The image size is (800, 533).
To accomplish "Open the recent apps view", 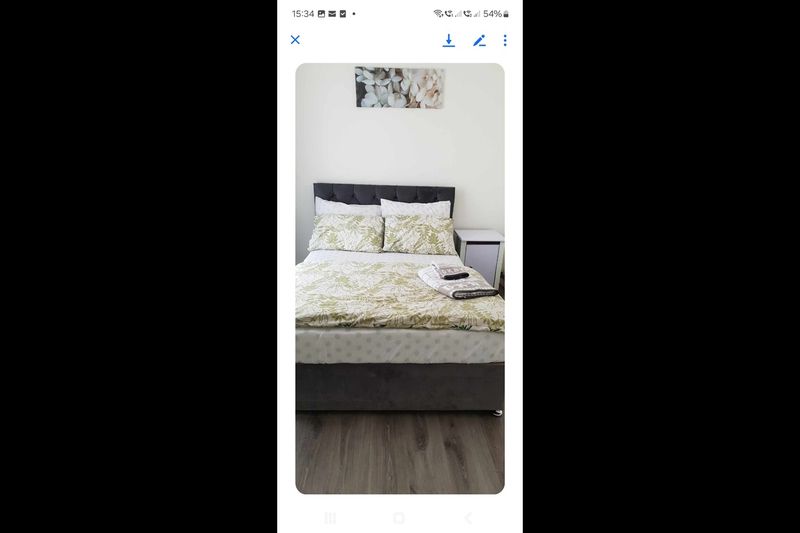I will click(330, 518).
